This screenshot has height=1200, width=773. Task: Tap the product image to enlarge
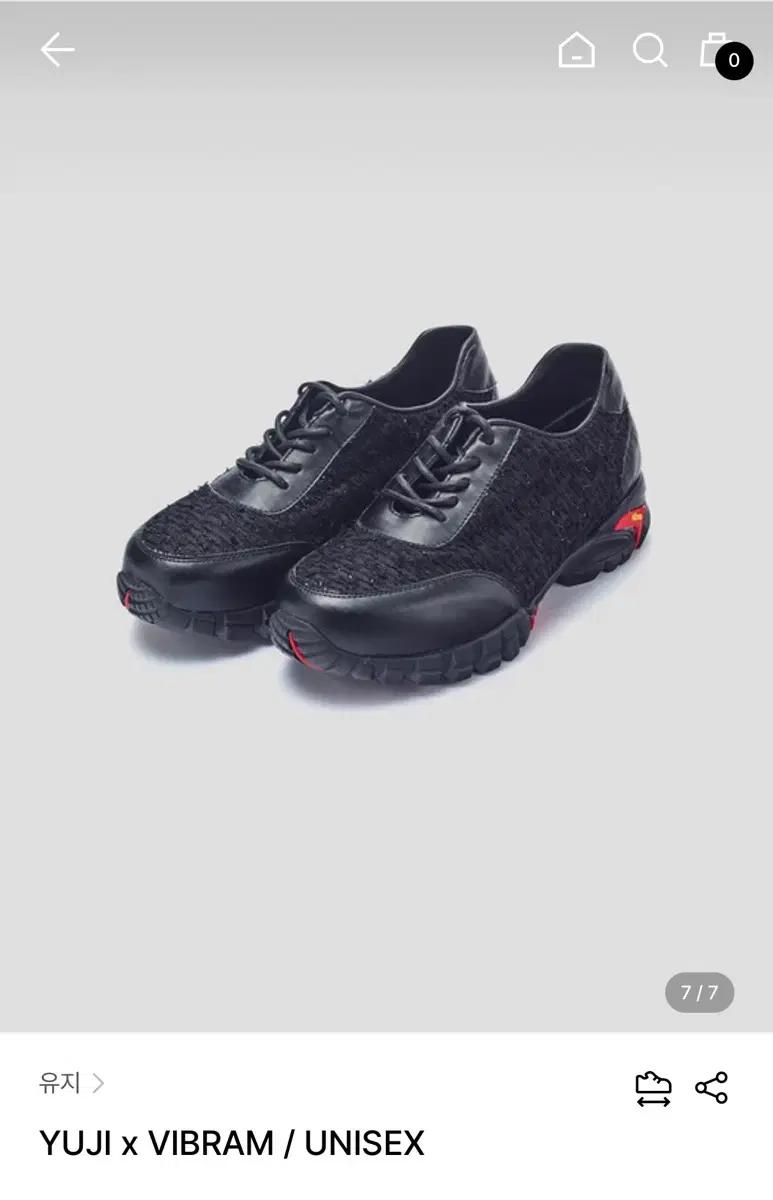[x=386, y=500]
